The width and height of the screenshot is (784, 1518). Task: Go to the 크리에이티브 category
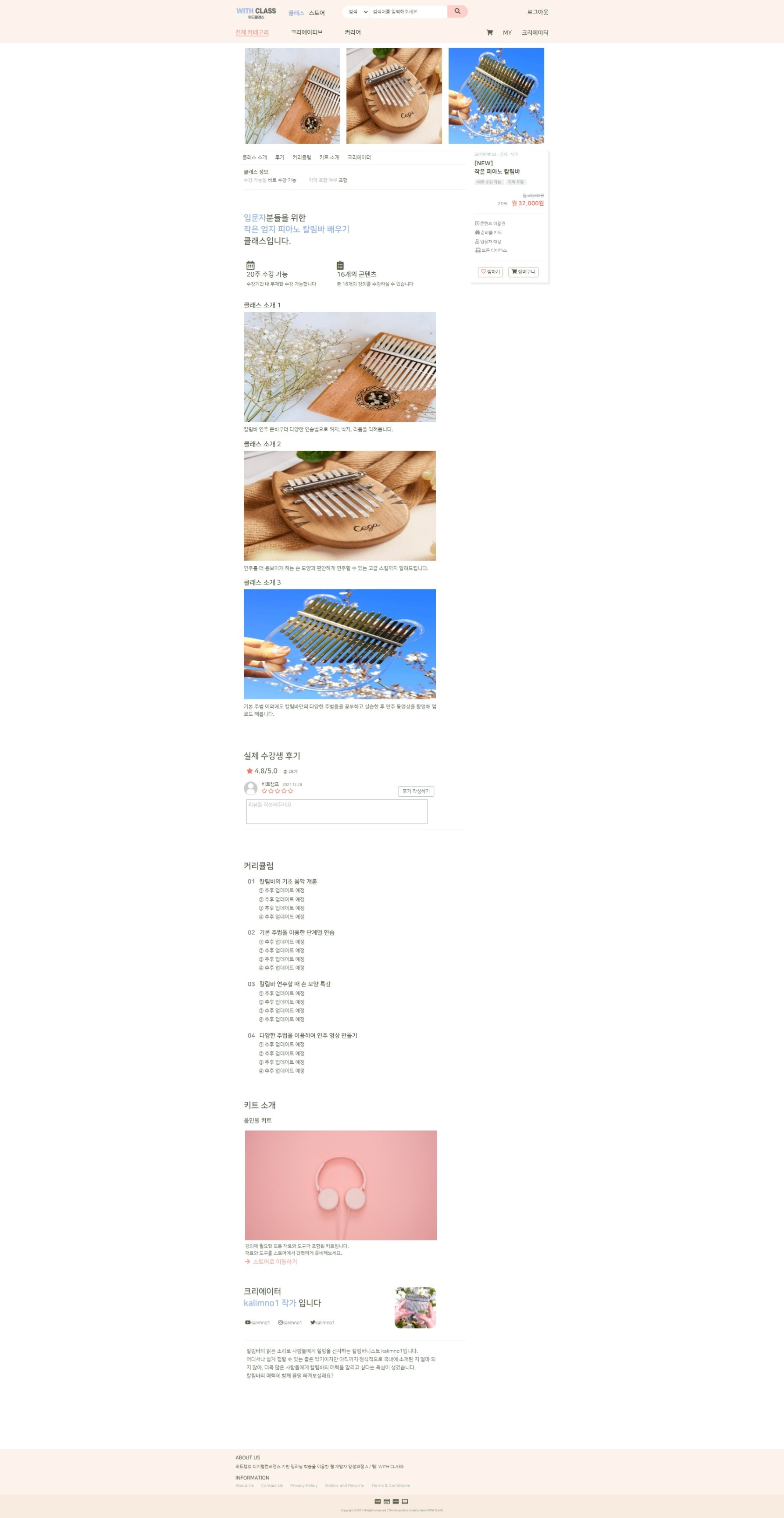click(306, 32)
